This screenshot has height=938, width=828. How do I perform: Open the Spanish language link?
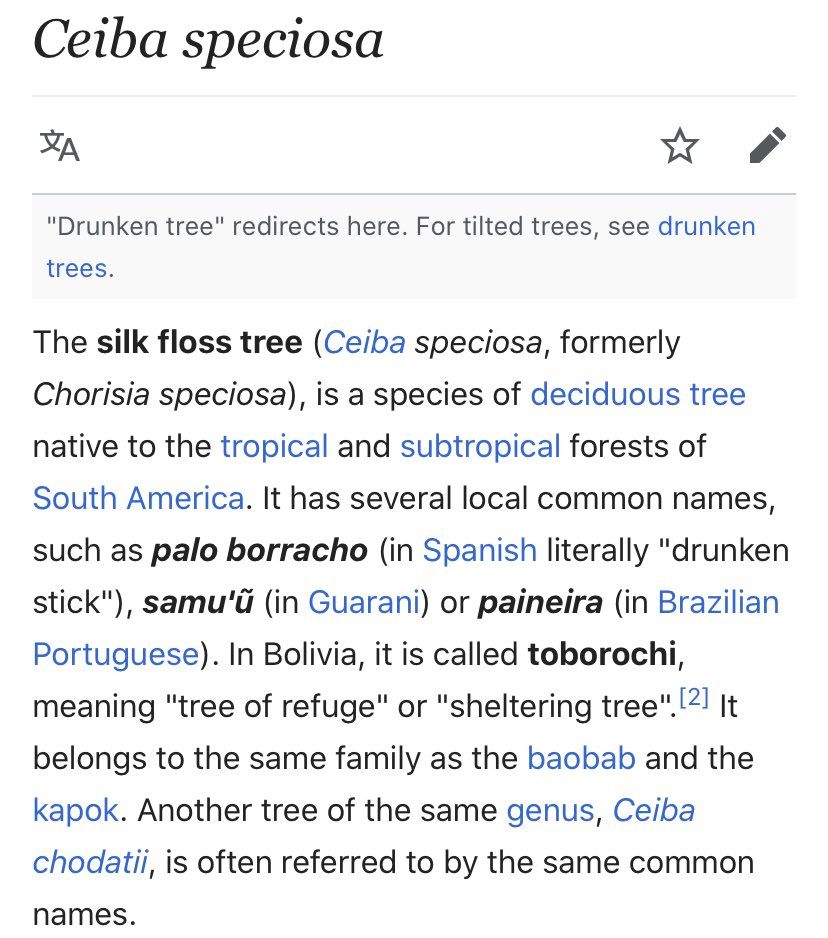[479, 550]
